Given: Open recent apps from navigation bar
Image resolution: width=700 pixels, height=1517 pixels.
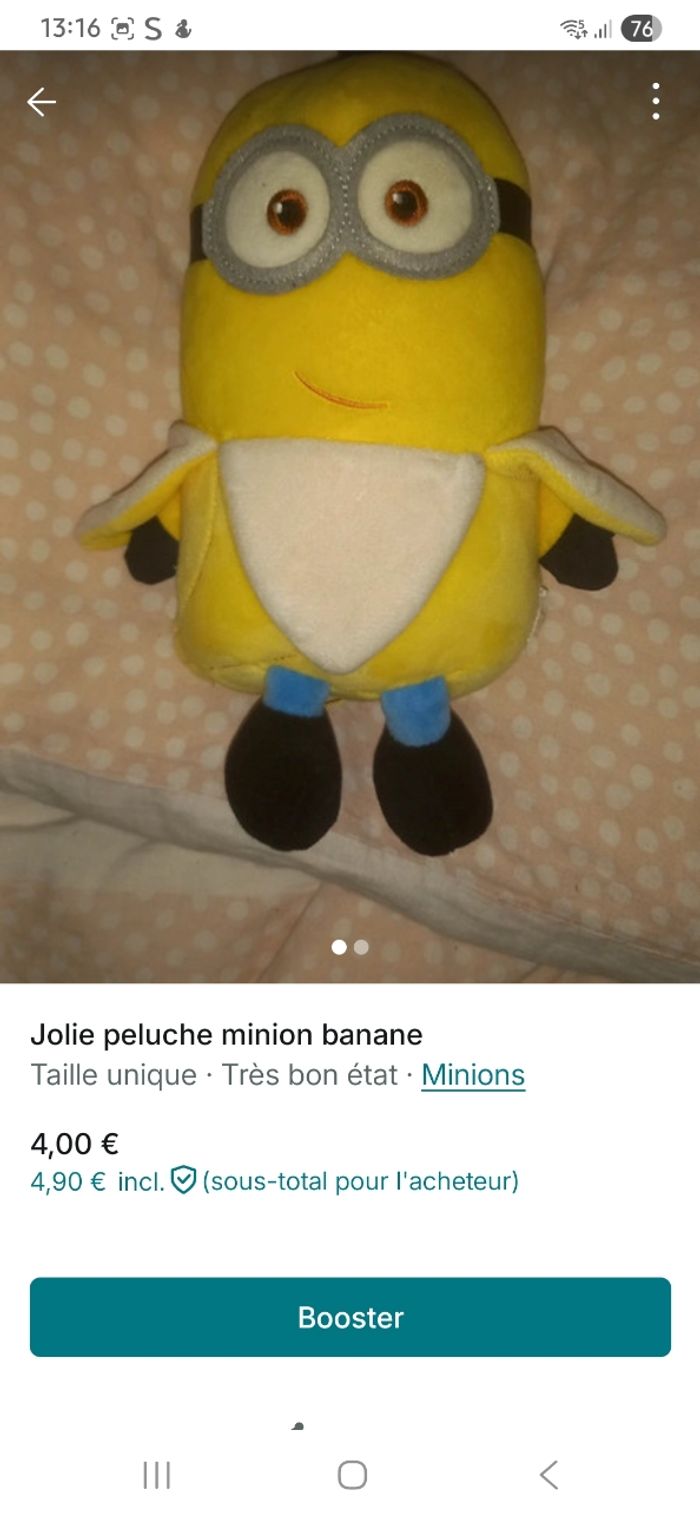Looking at the screenshot, I should [x=157, y=1475].
